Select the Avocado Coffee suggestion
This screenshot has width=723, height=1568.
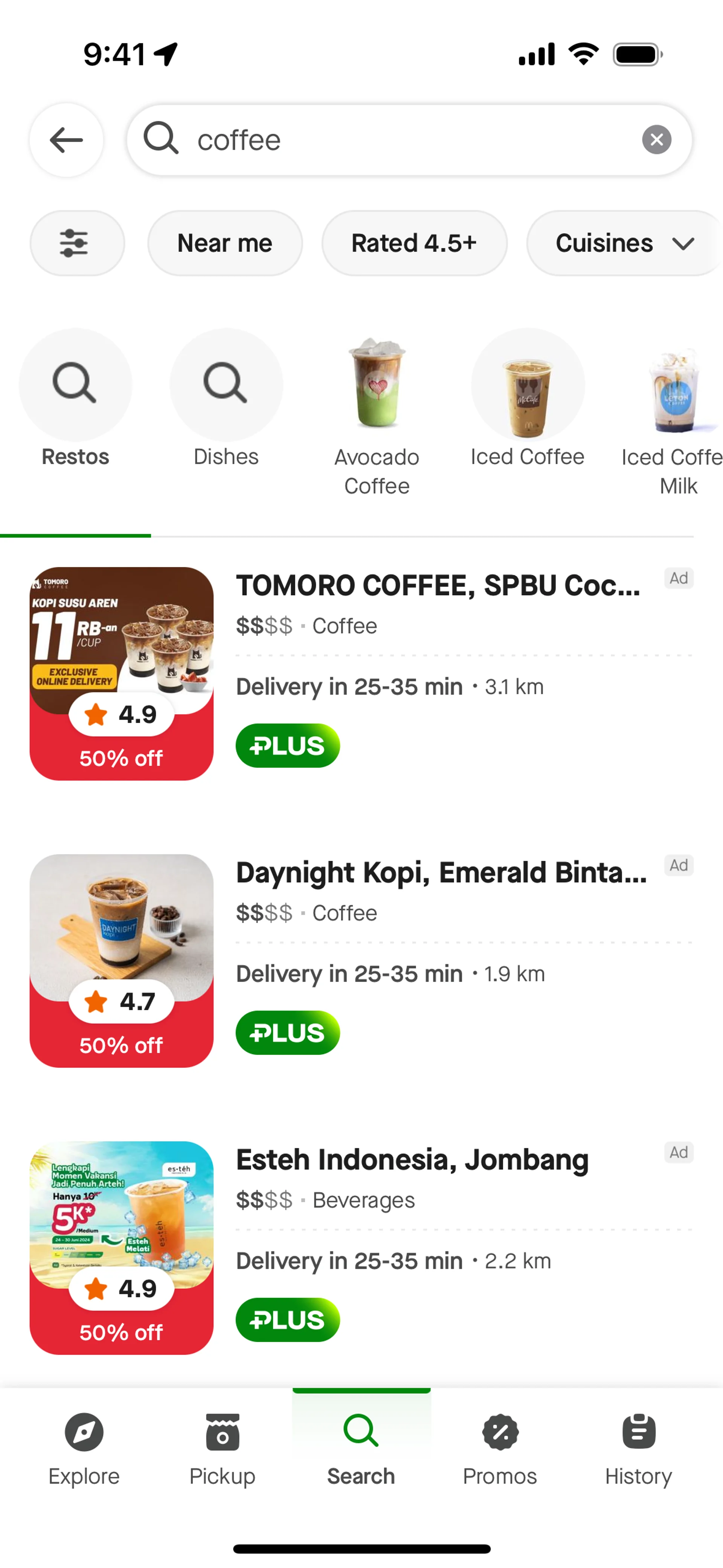click(377, 414)
